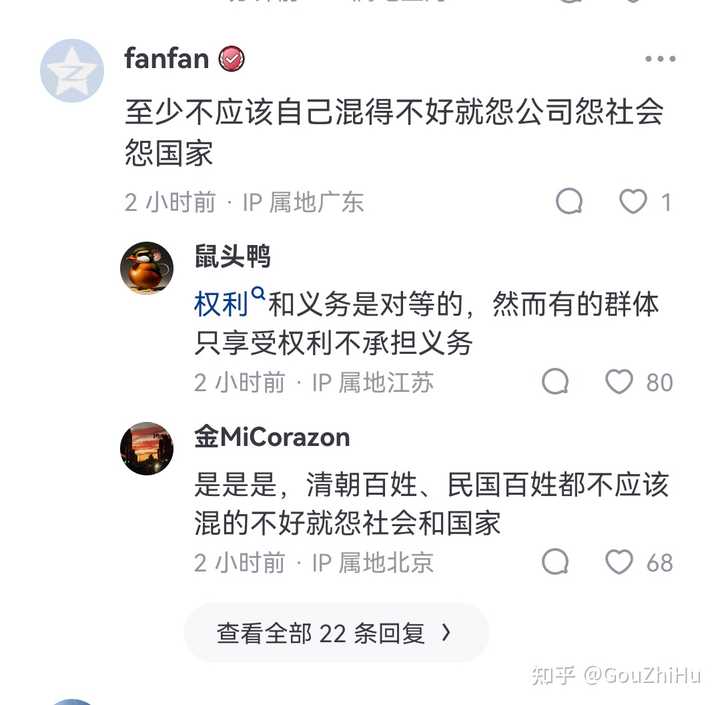720x705 pixels.
Task: Like fanfan's comment
Action: click(x=633, y=202)
